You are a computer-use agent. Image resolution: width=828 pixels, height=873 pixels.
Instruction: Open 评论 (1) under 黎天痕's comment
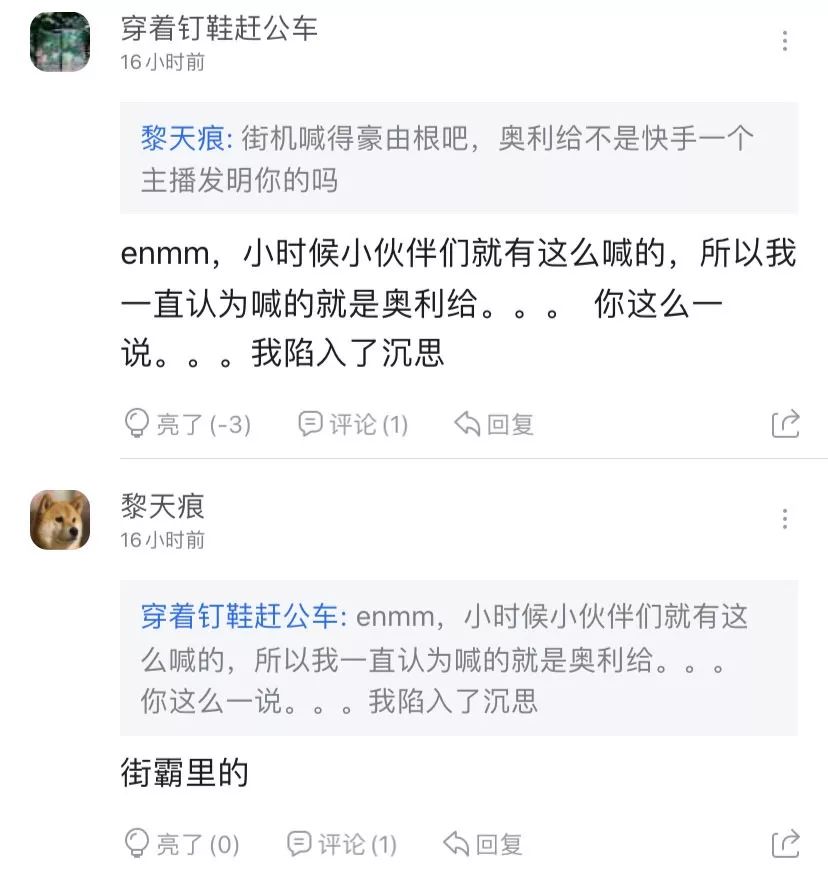(x=342, y=844)
